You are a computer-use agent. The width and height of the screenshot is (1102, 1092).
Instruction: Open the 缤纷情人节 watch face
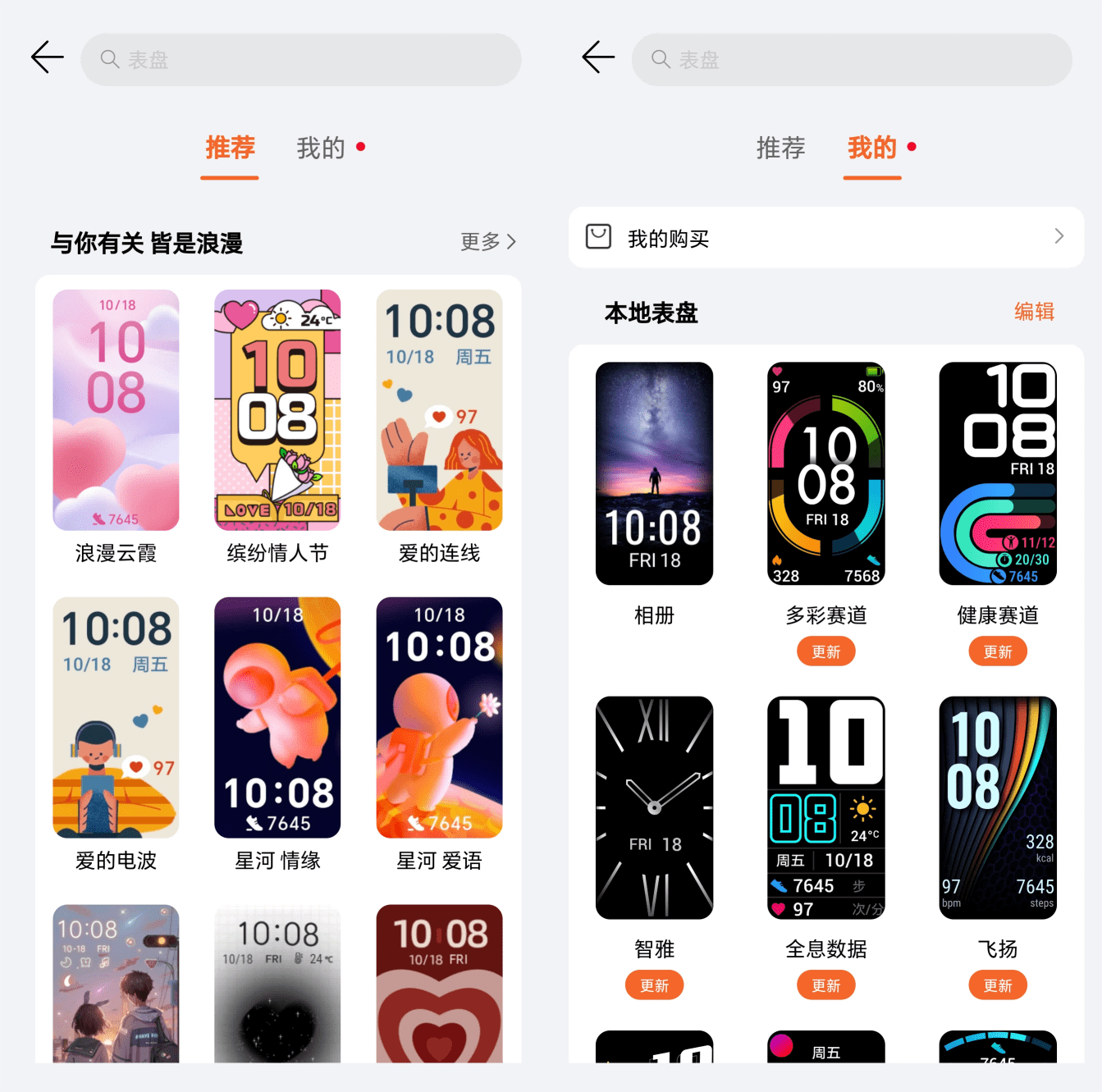pyautogui.click(x=277, y=410)
